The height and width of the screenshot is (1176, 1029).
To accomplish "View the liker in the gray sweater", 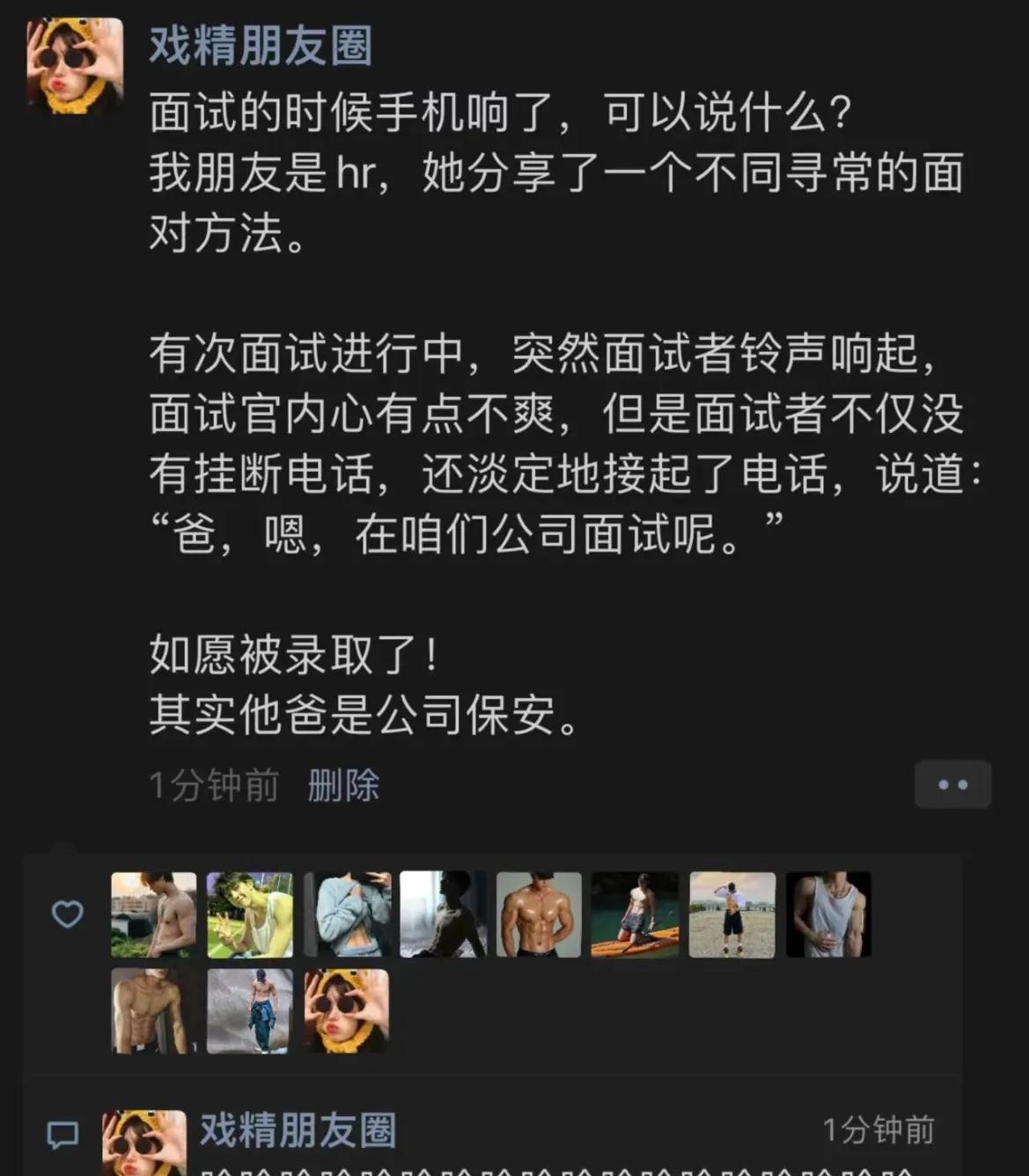I will tap(348, 915).
